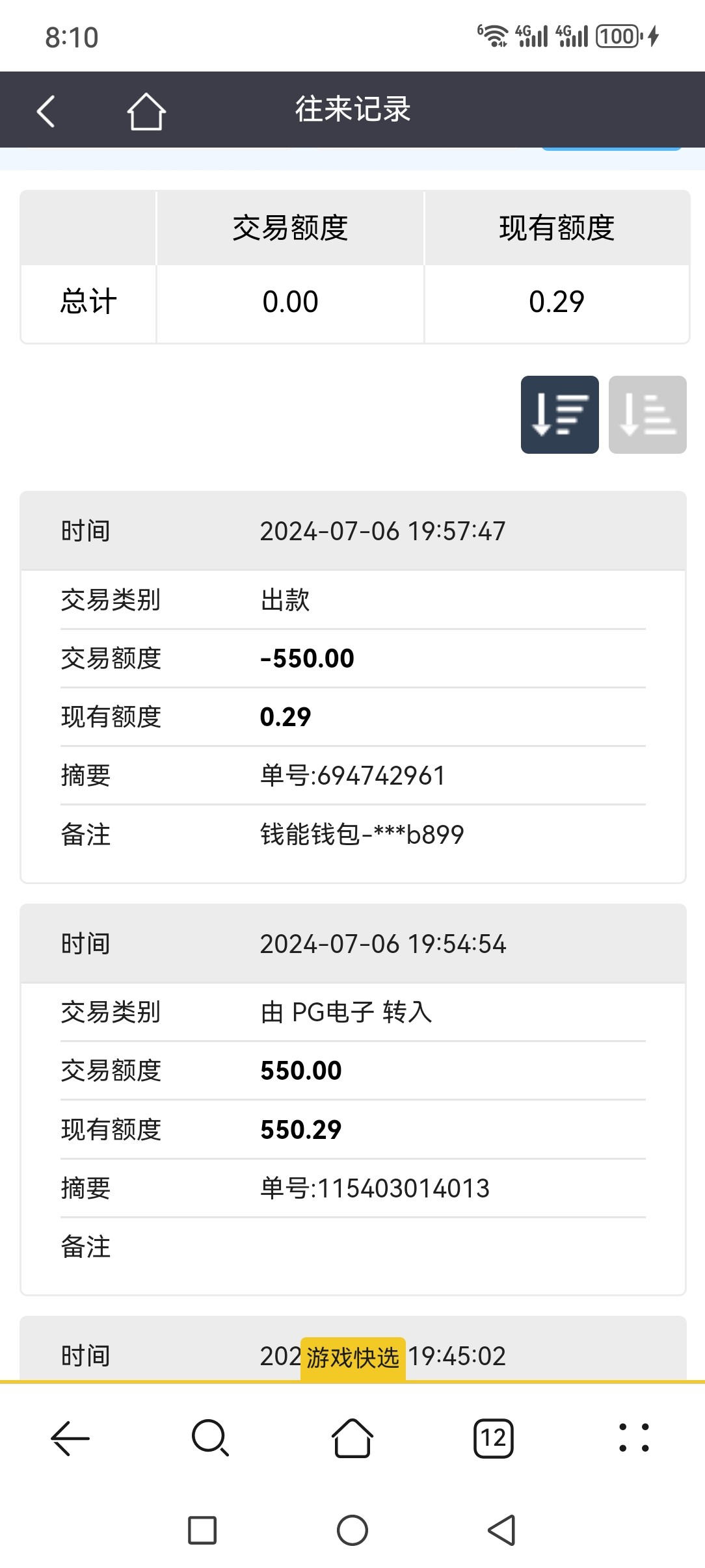Go to the browser home page
This screenshot has height=1568, width=705.
tap(352, 1437)
